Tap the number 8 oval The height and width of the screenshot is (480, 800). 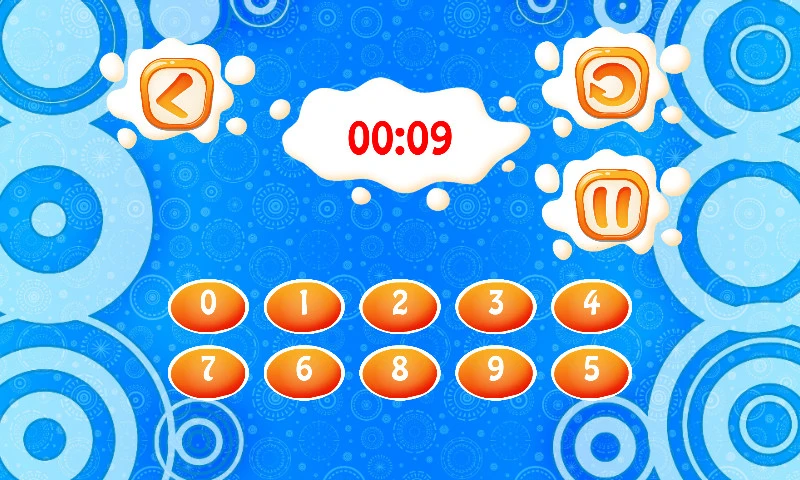[399, 371]
